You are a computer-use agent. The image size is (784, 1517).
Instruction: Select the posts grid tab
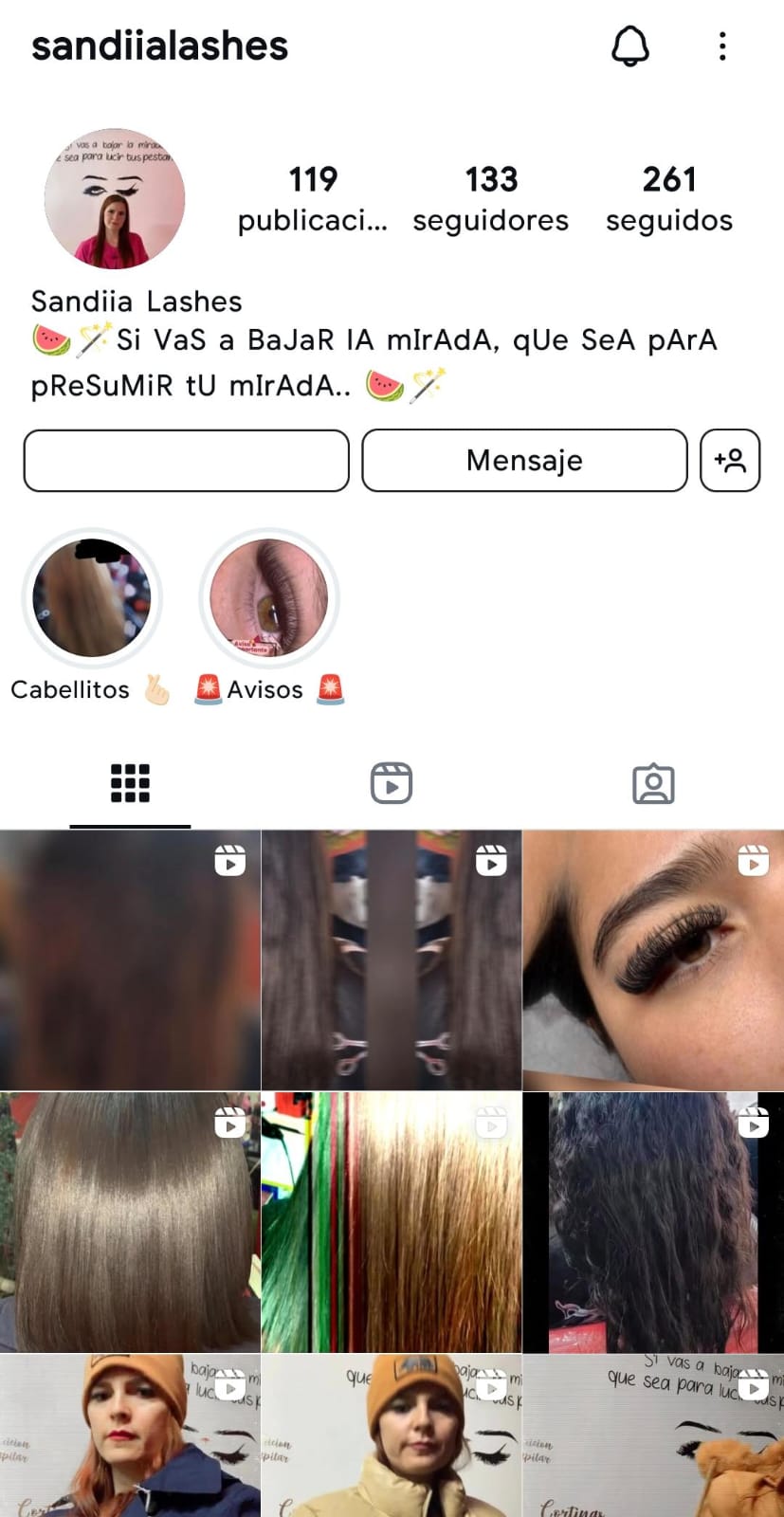coord(131,783)
